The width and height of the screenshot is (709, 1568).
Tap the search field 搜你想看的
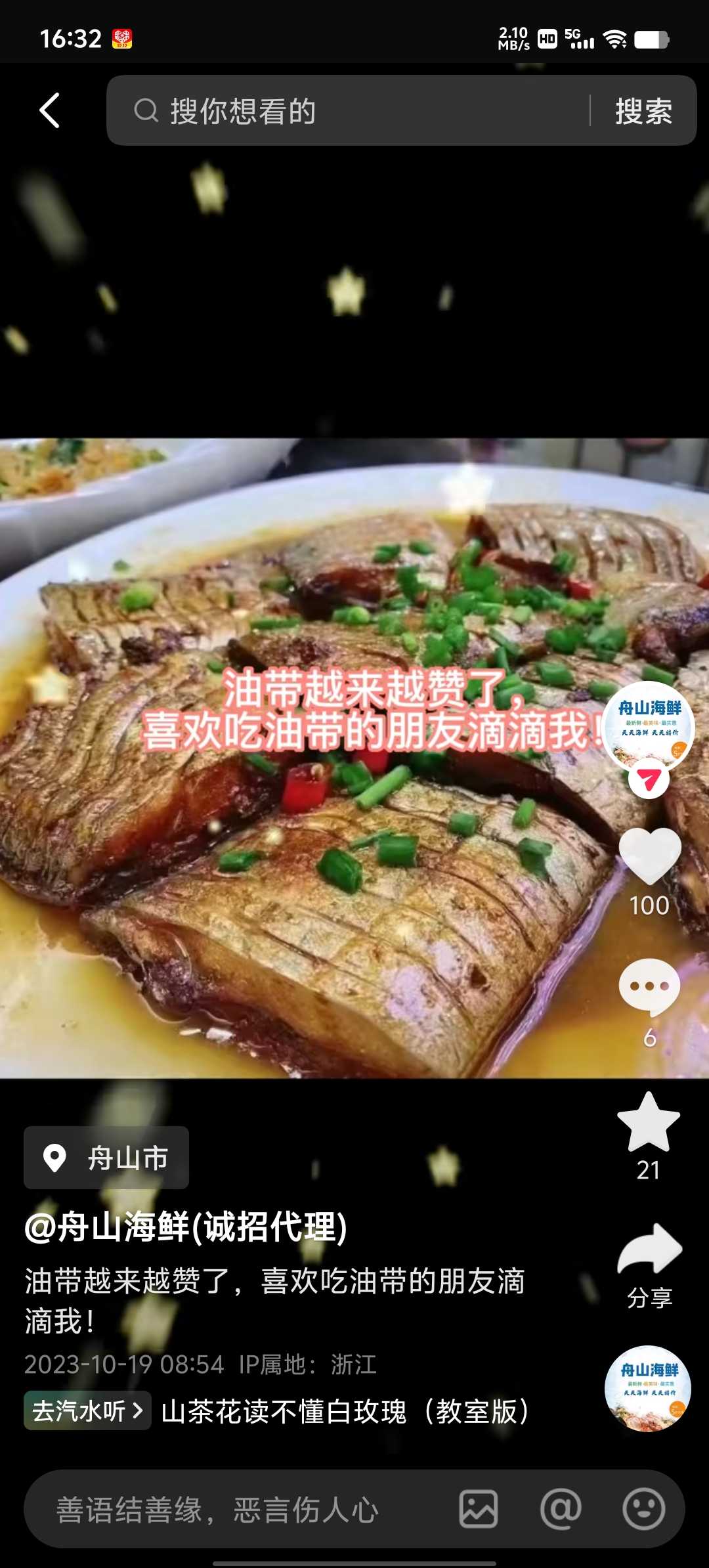click(354, 110)
